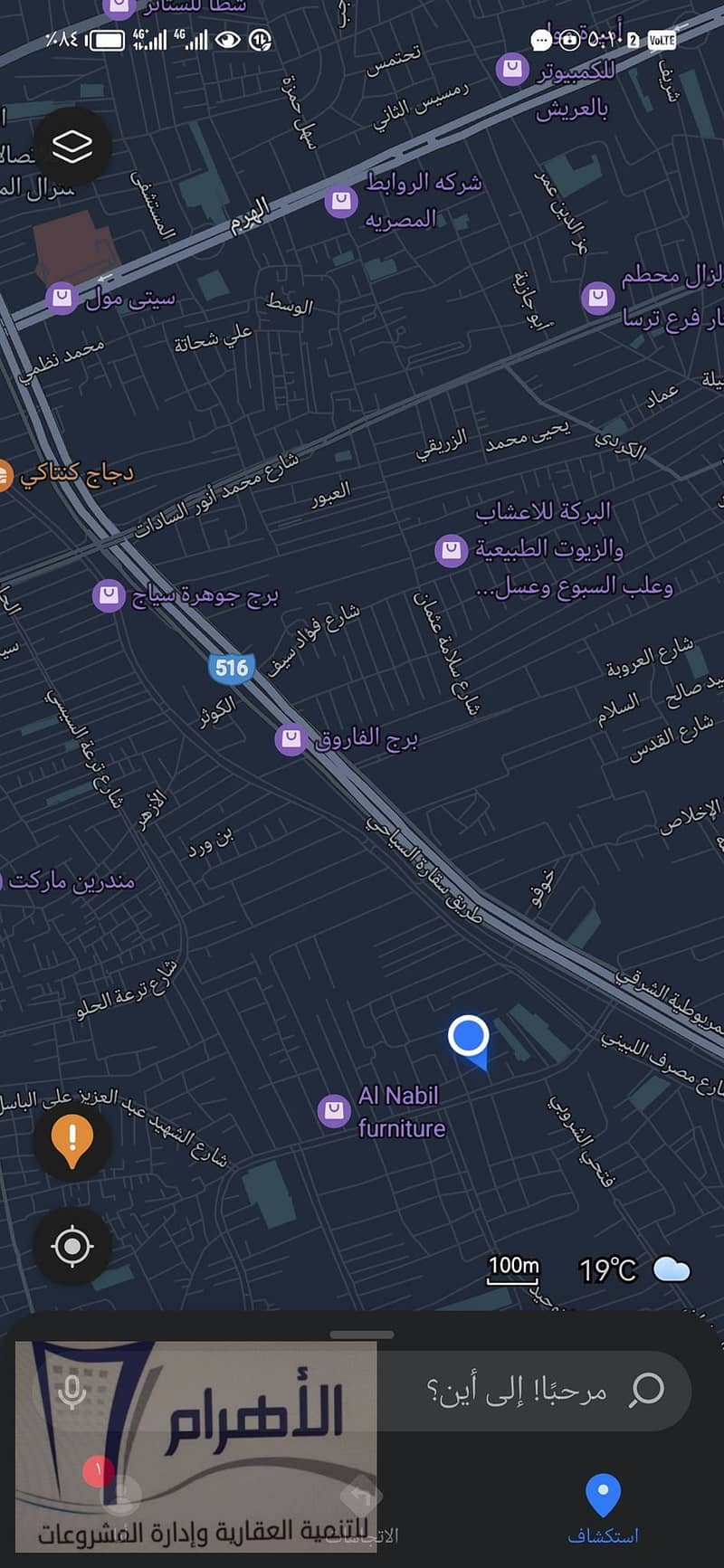Viewport: 724px width, 1568px height.
Task: Open the شركه الروابط المصريه marker
Action: [341, 201]
